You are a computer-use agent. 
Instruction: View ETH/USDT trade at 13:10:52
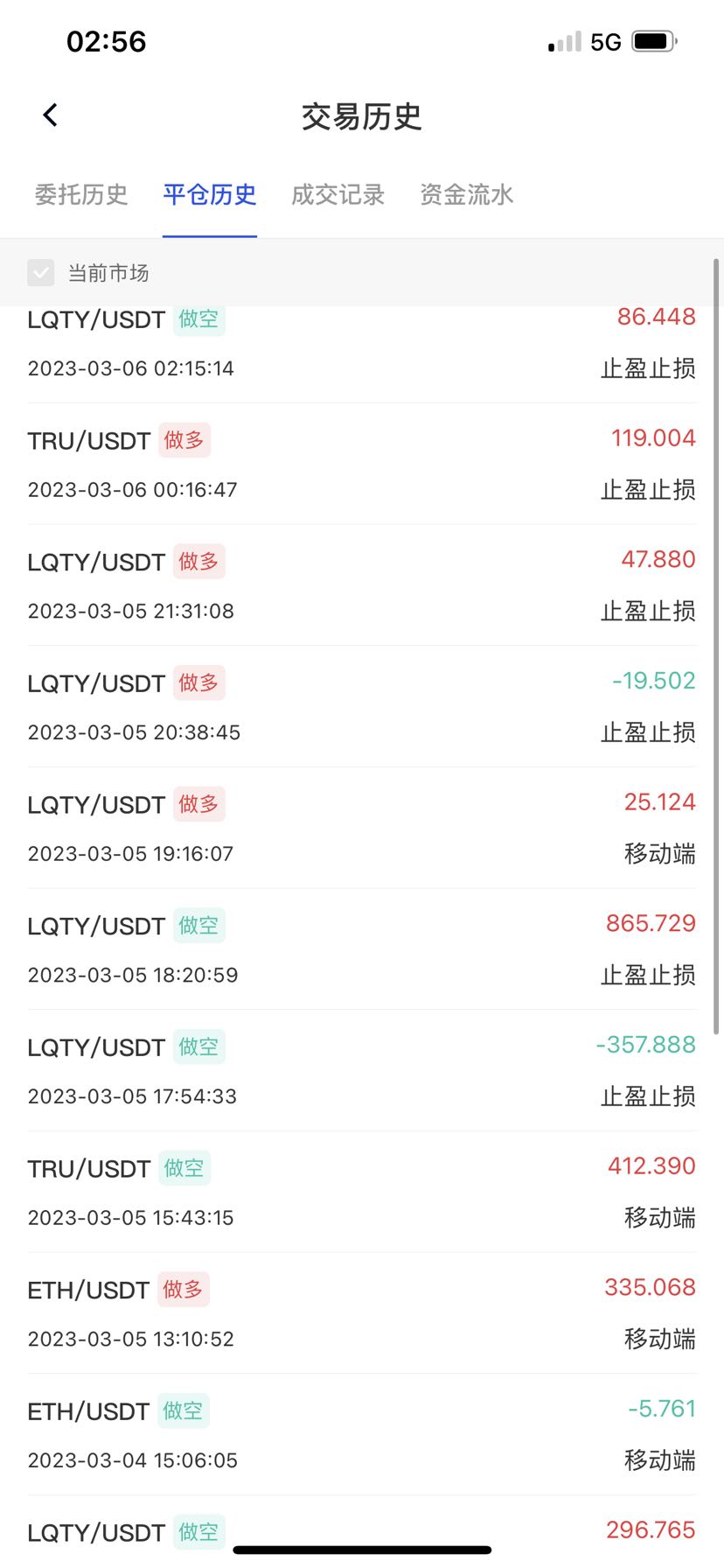[x=361, y=1313]
